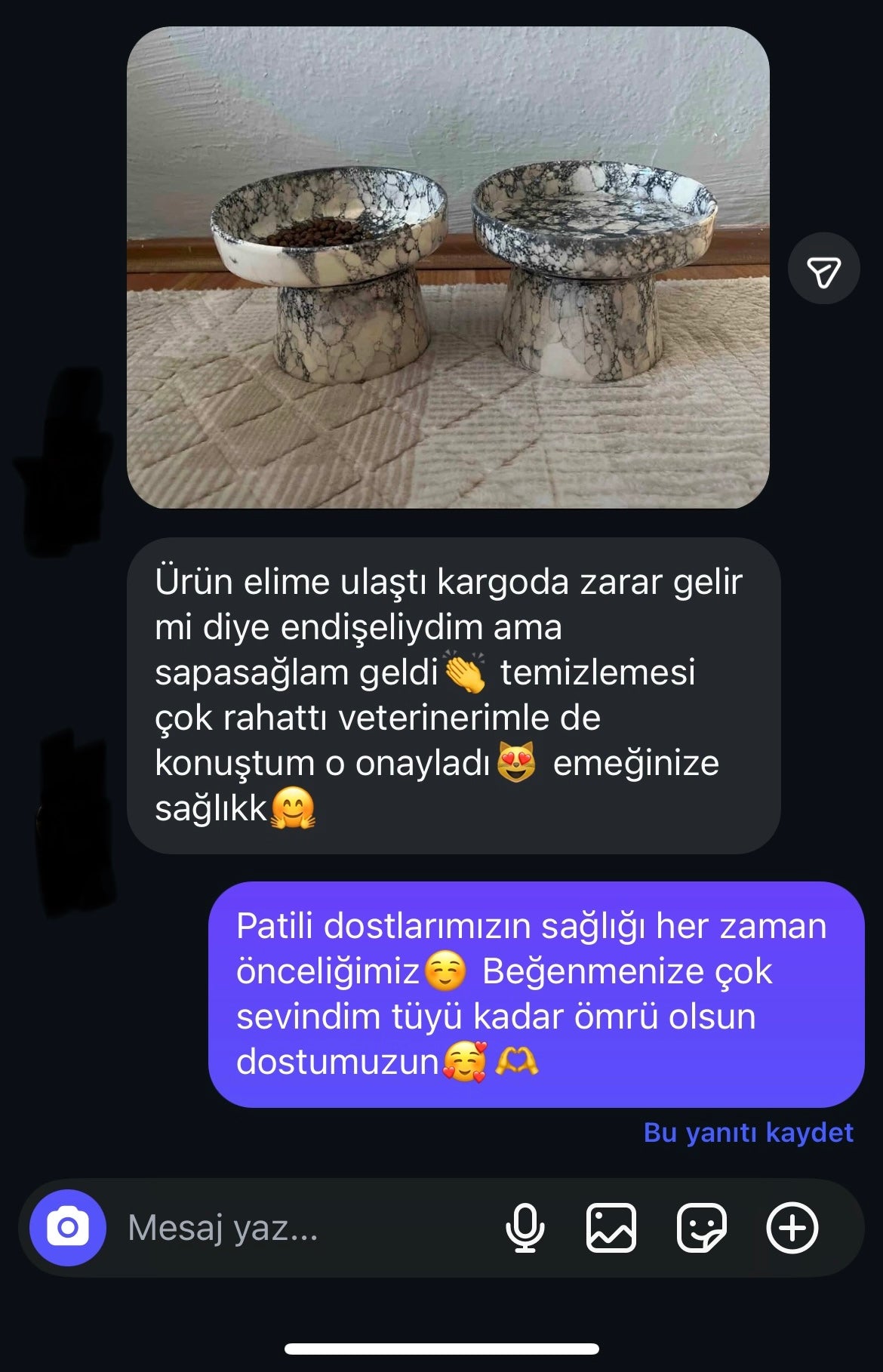Tap the 'Bu yanıtı kaydet' link
This screenshot has width=883, height=1372.
(x=748, y=1132)
